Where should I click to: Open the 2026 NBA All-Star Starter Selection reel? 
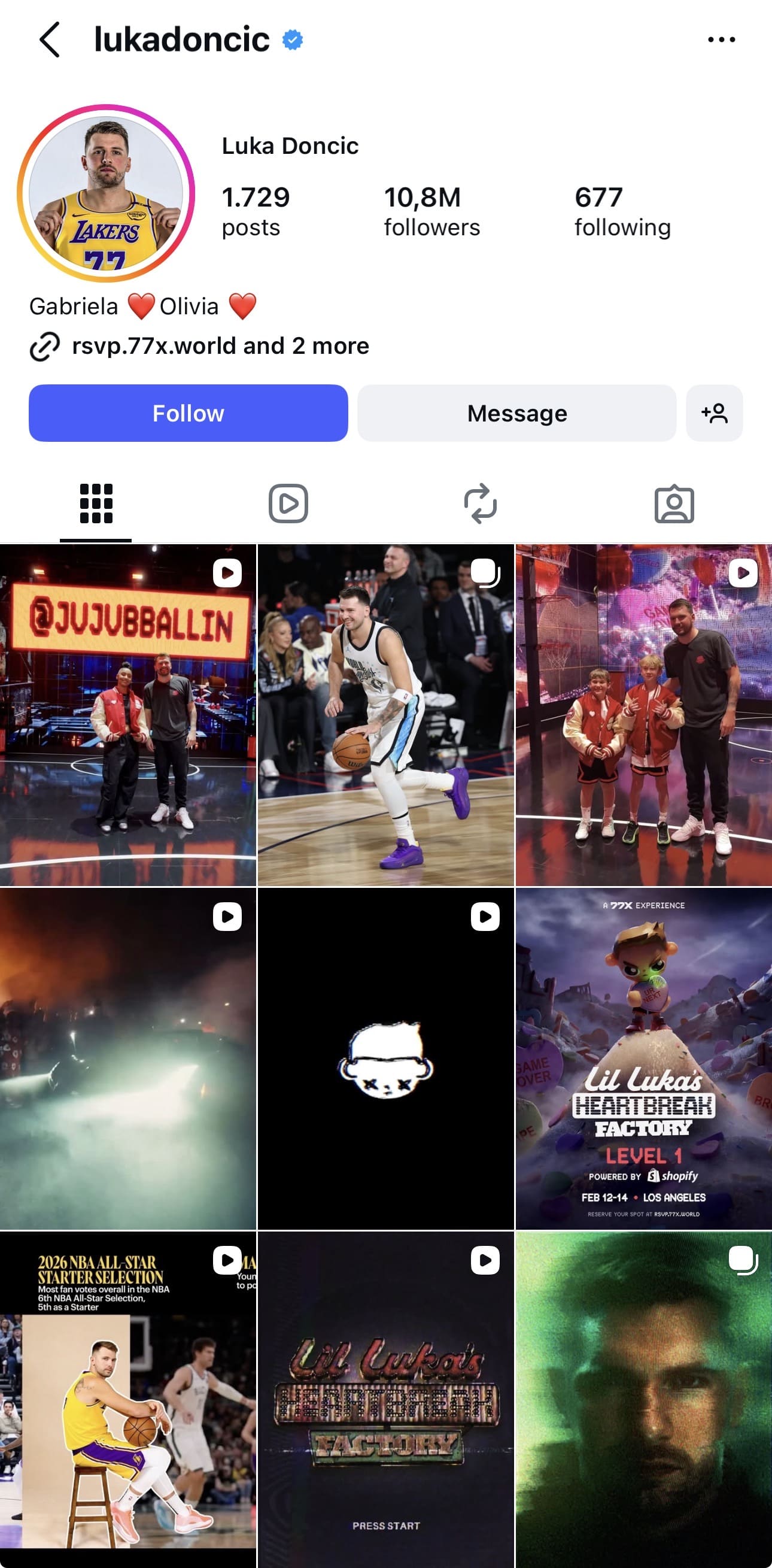point(127,1400)
